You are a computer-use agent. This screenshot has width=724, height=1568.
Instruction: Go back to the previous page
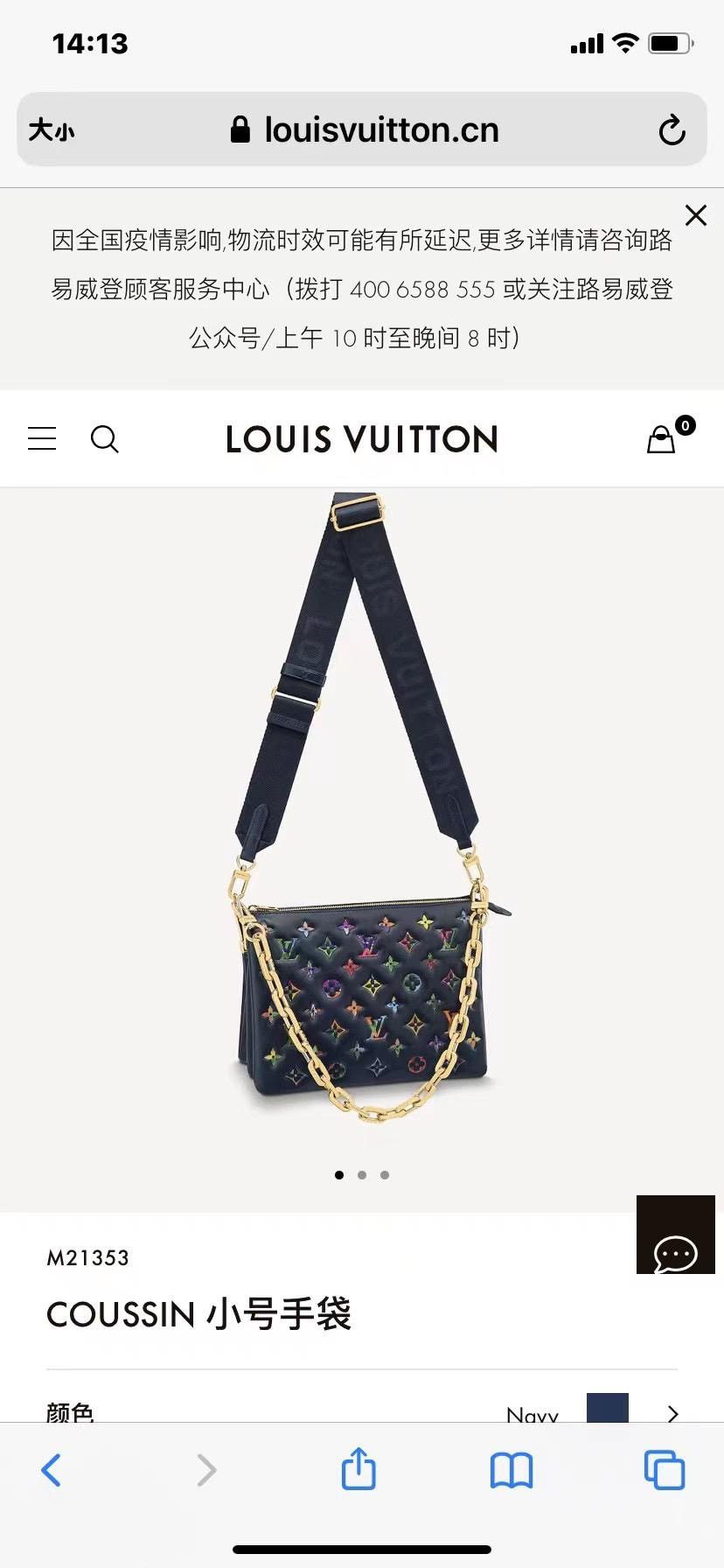[x=52, y=1470]
